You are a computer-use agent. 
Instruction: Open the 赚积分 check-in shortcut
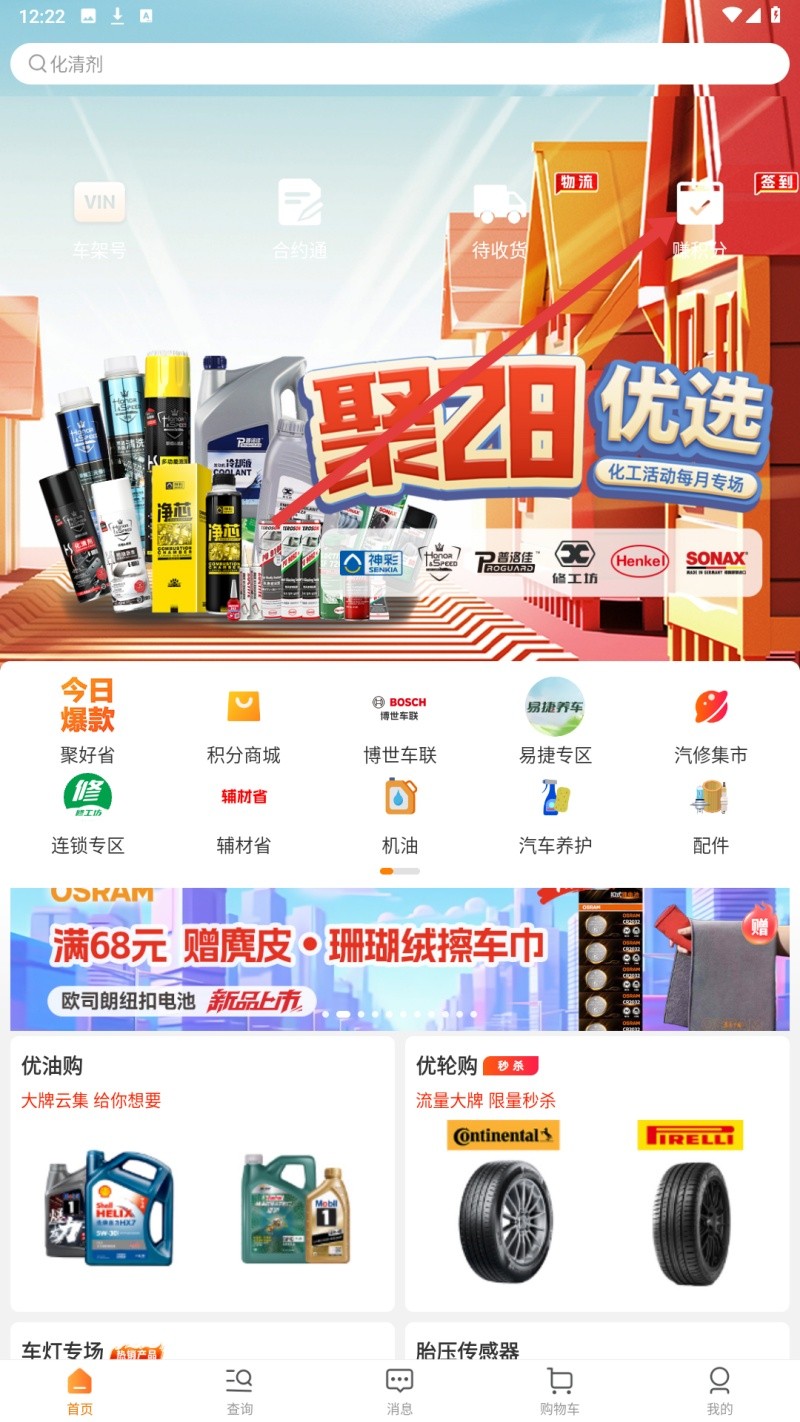coord(700,218)
